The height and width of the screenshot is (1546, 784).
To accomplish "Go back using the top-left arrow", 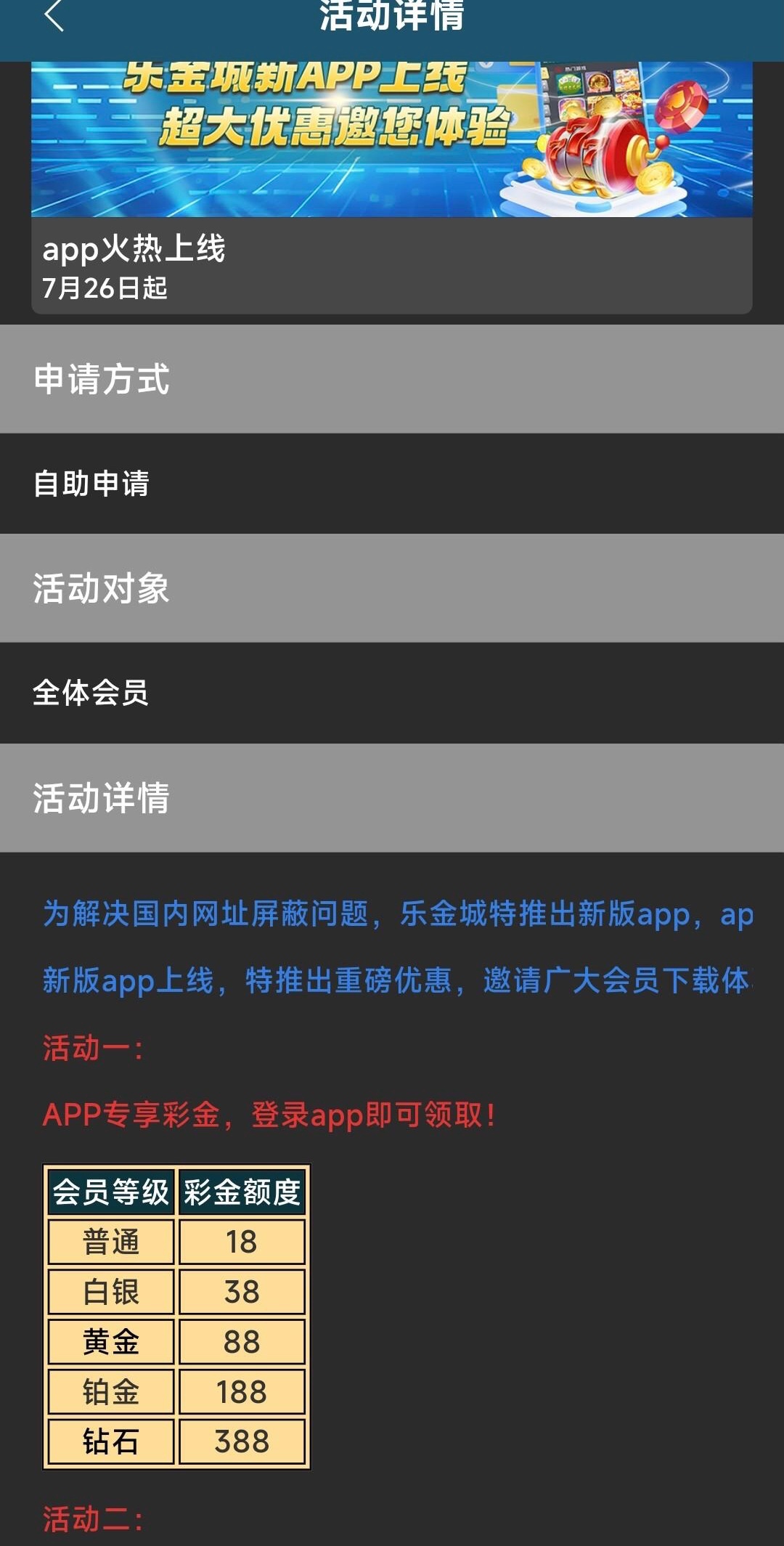I will pos(54,16).
